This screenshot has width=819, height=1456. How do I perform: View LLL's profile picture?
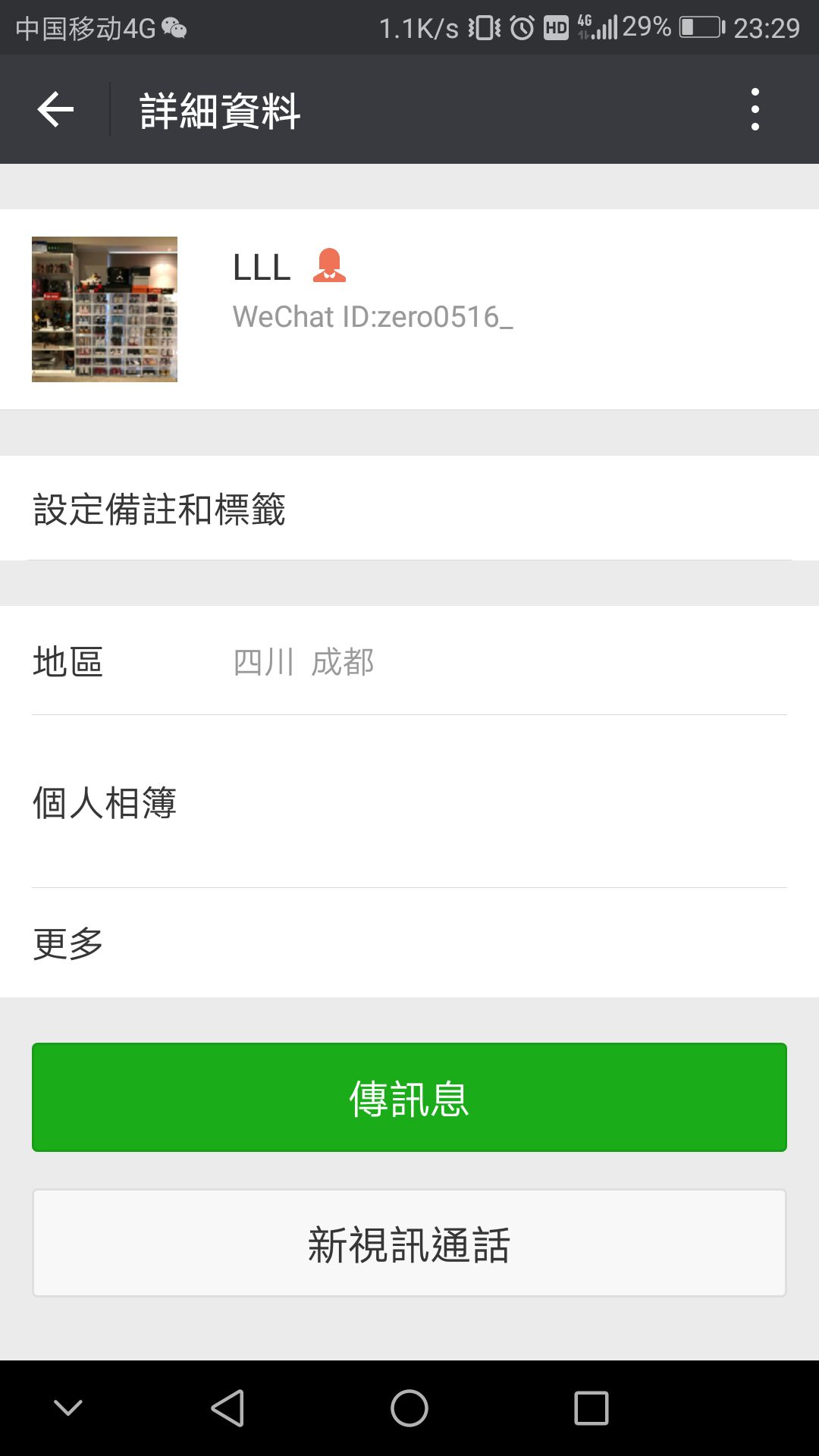[x=105, y=309]
